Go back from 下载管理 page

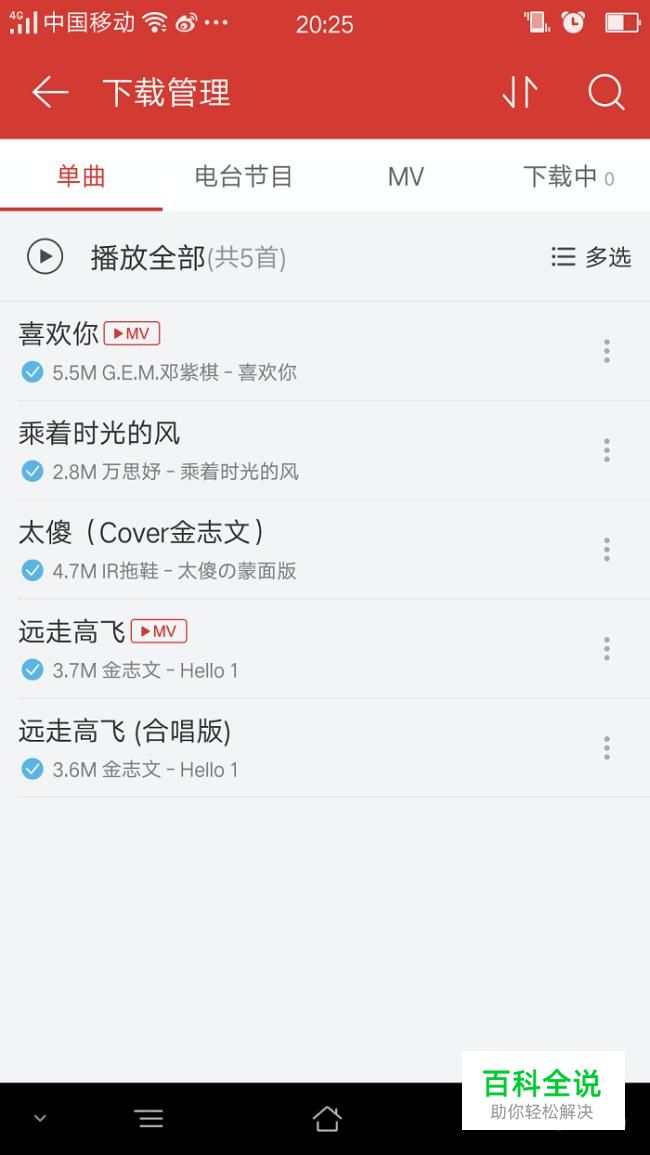tap(50, 93)
